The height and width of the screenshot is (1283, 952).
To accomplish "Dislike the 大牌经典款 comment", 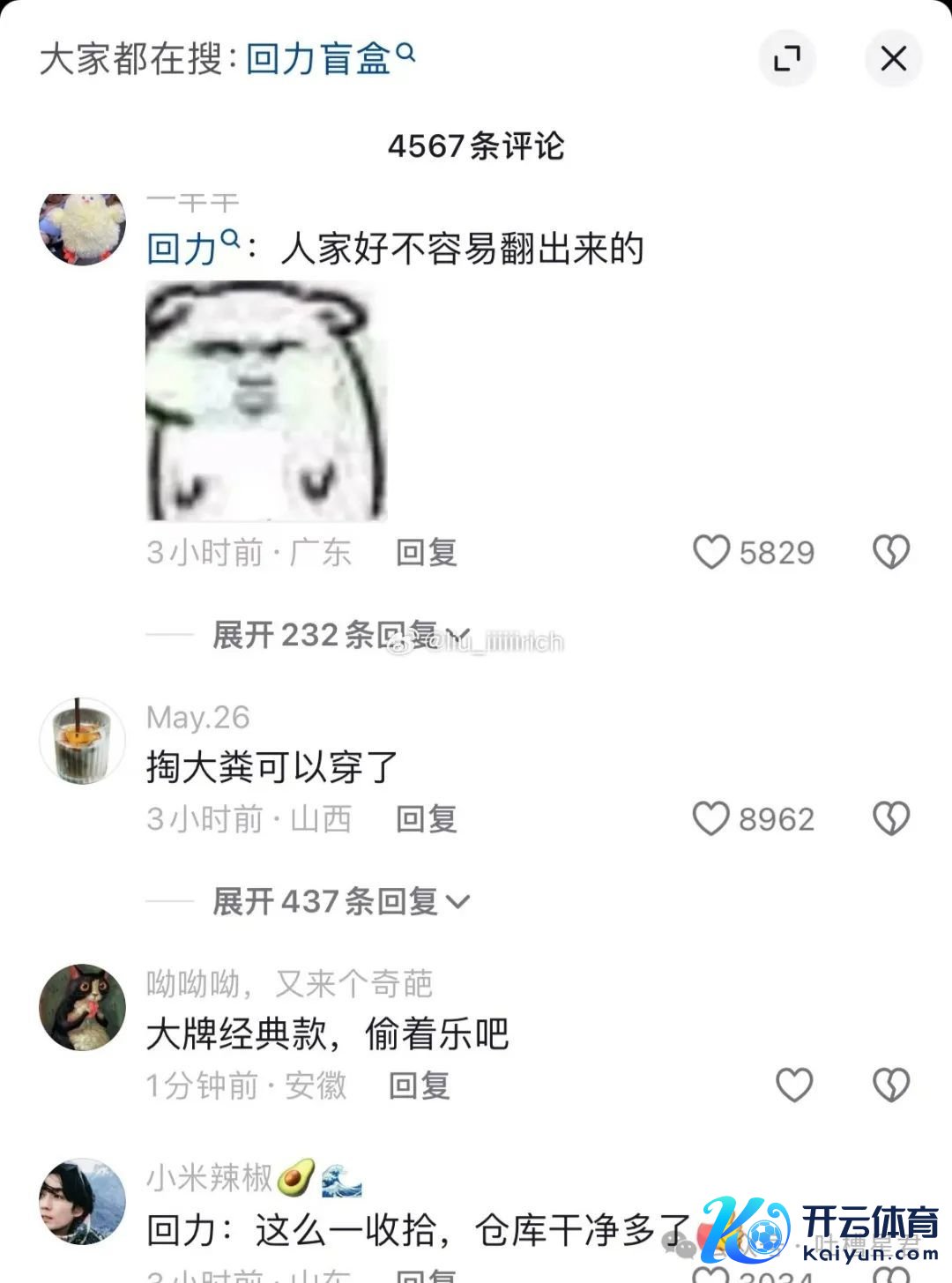I will [890, 1085].
